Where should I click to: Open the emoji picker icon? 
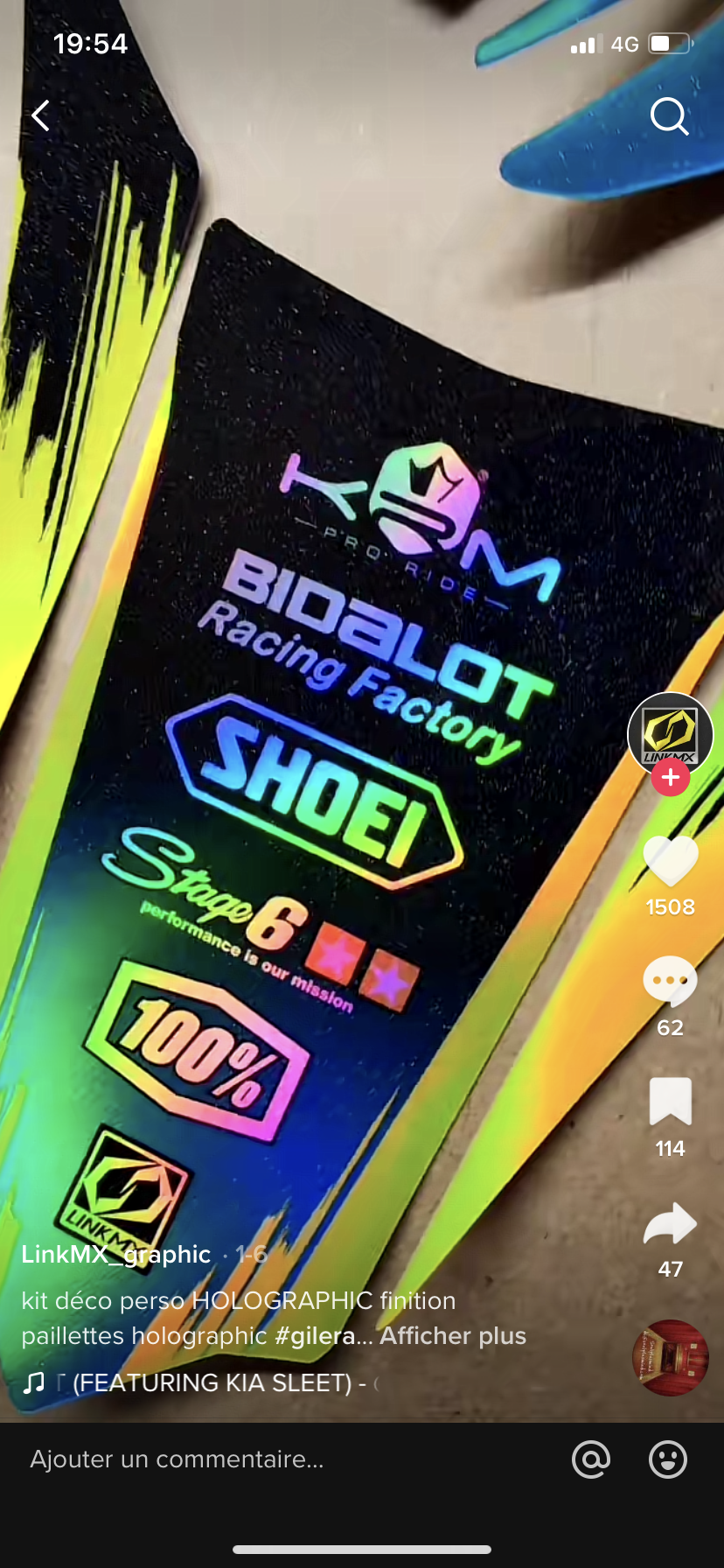(x=668, y=1459)
